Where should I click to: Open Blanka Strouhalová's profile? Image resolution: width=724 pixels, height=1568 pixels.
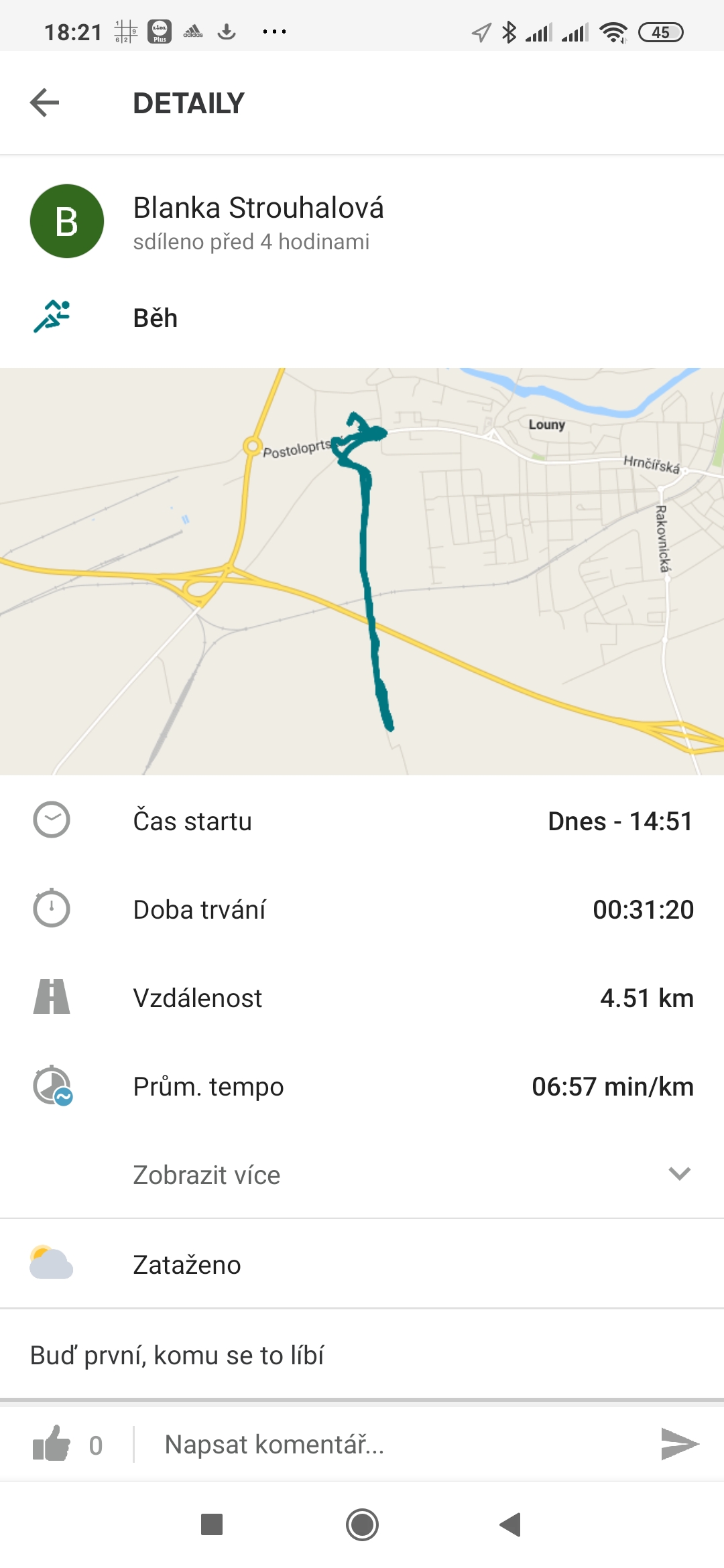(x=258, y=208)
